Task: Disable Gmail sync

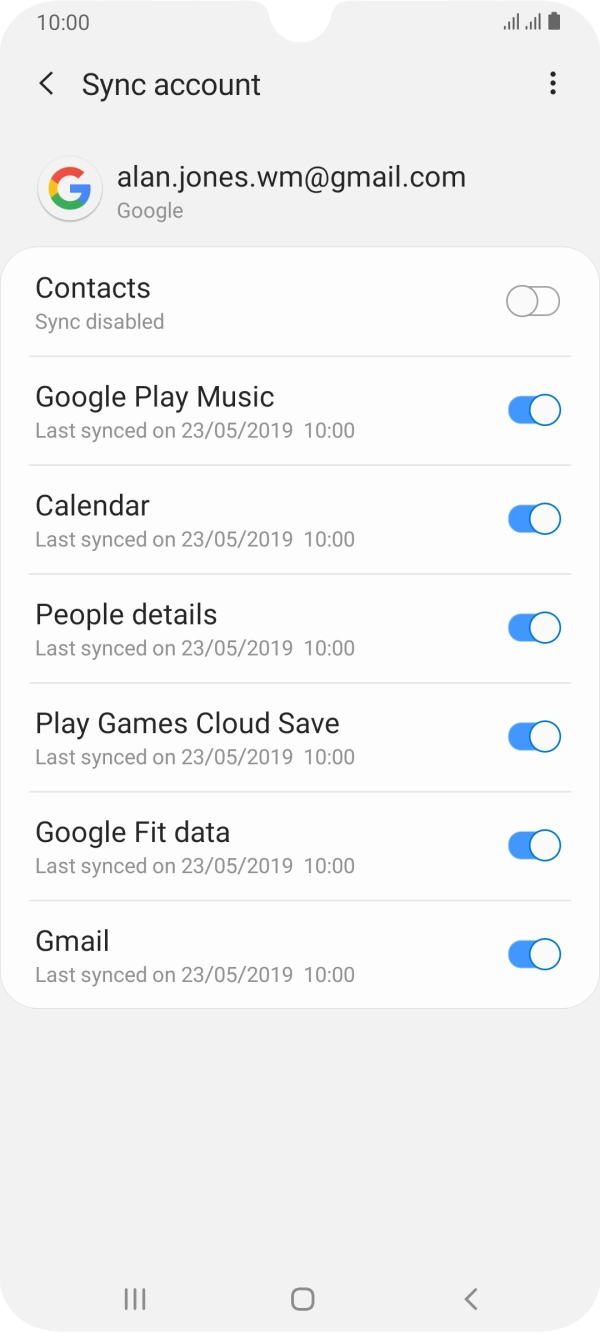Action: coord(534,955)
